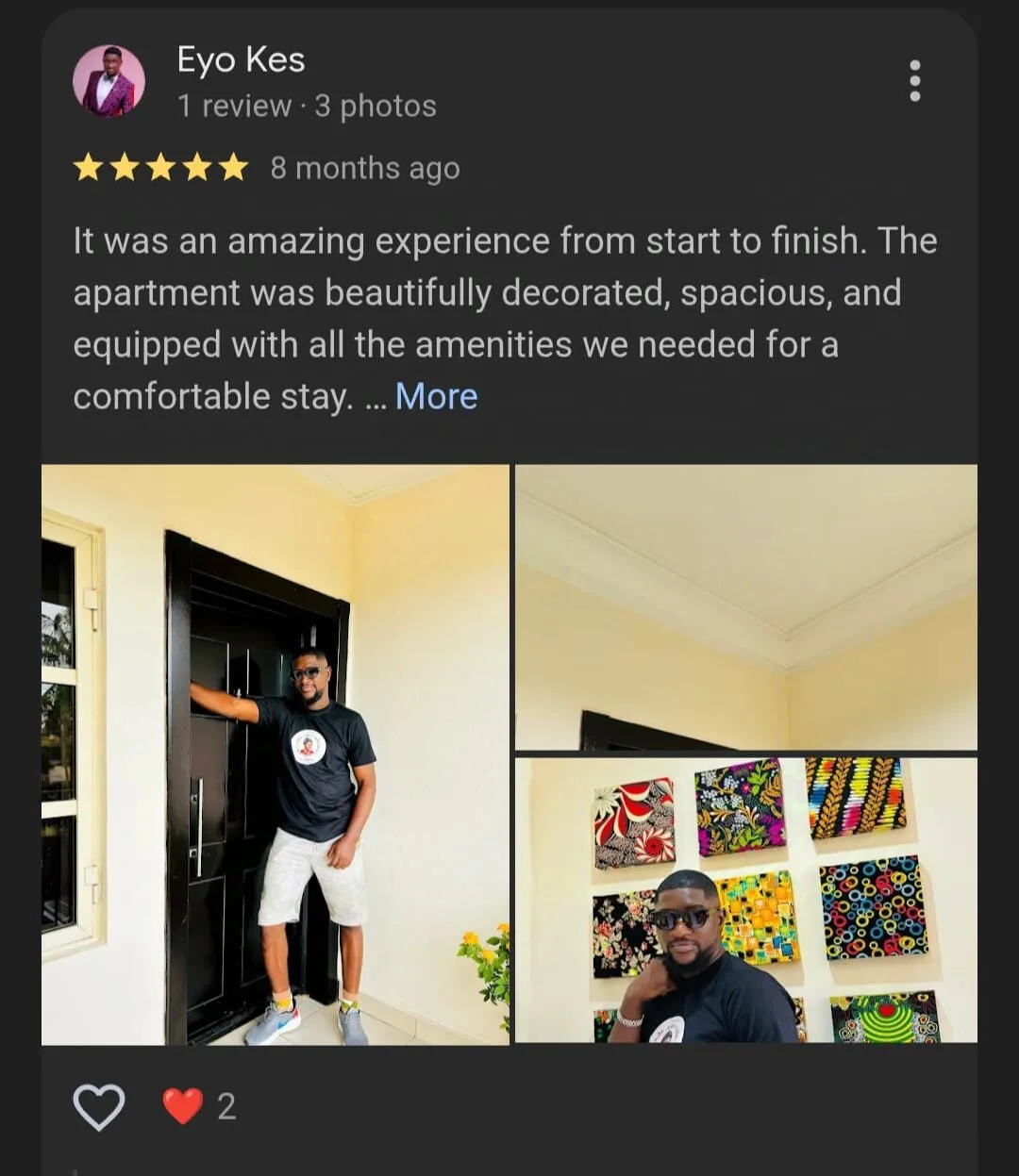
Task: View Eyo Kes's reviewer name profile
Action: [x=241, y=60]
